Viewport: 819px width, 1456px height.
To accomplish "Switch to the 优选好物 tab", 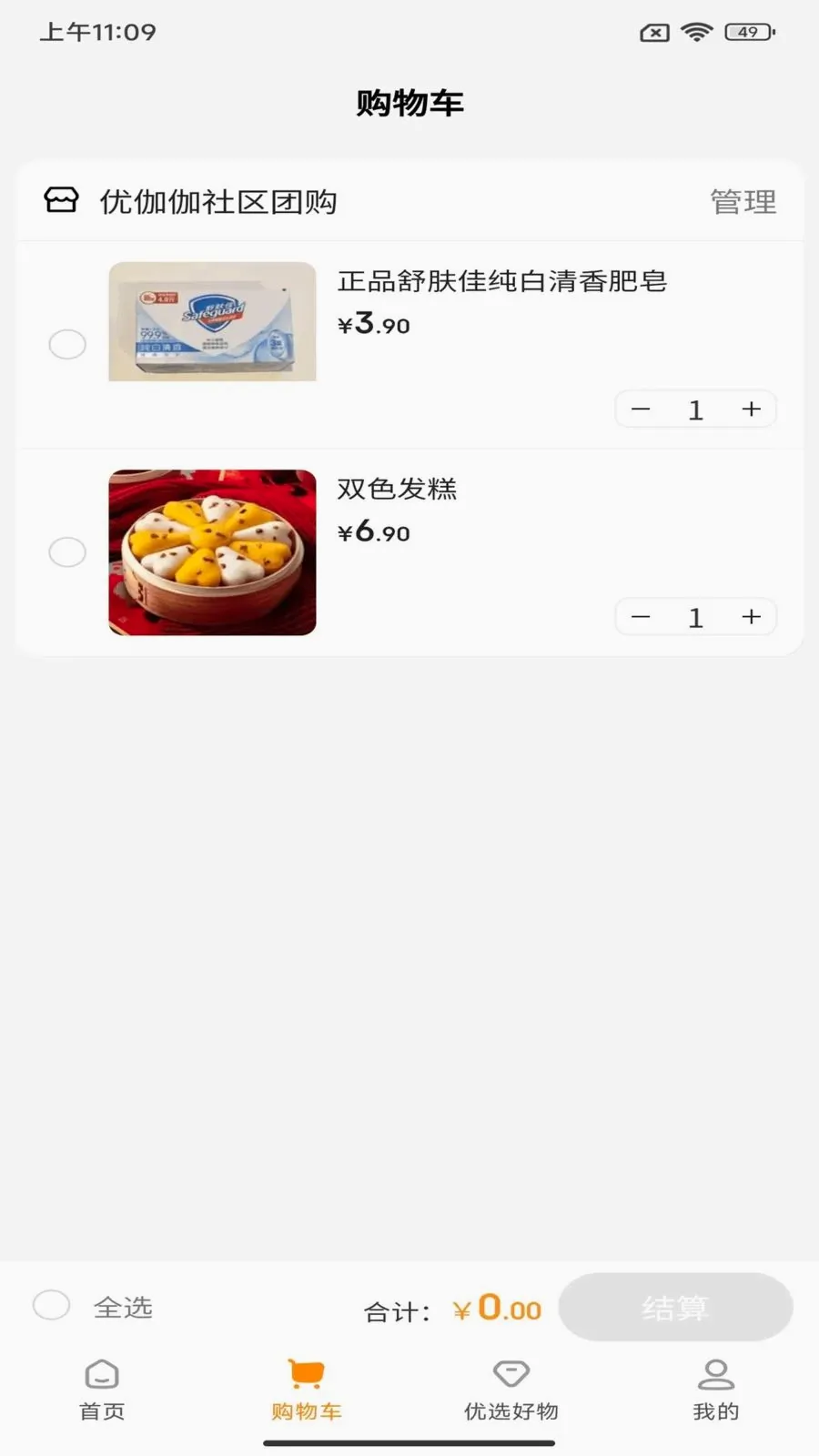I will [x=511, y=1390].
